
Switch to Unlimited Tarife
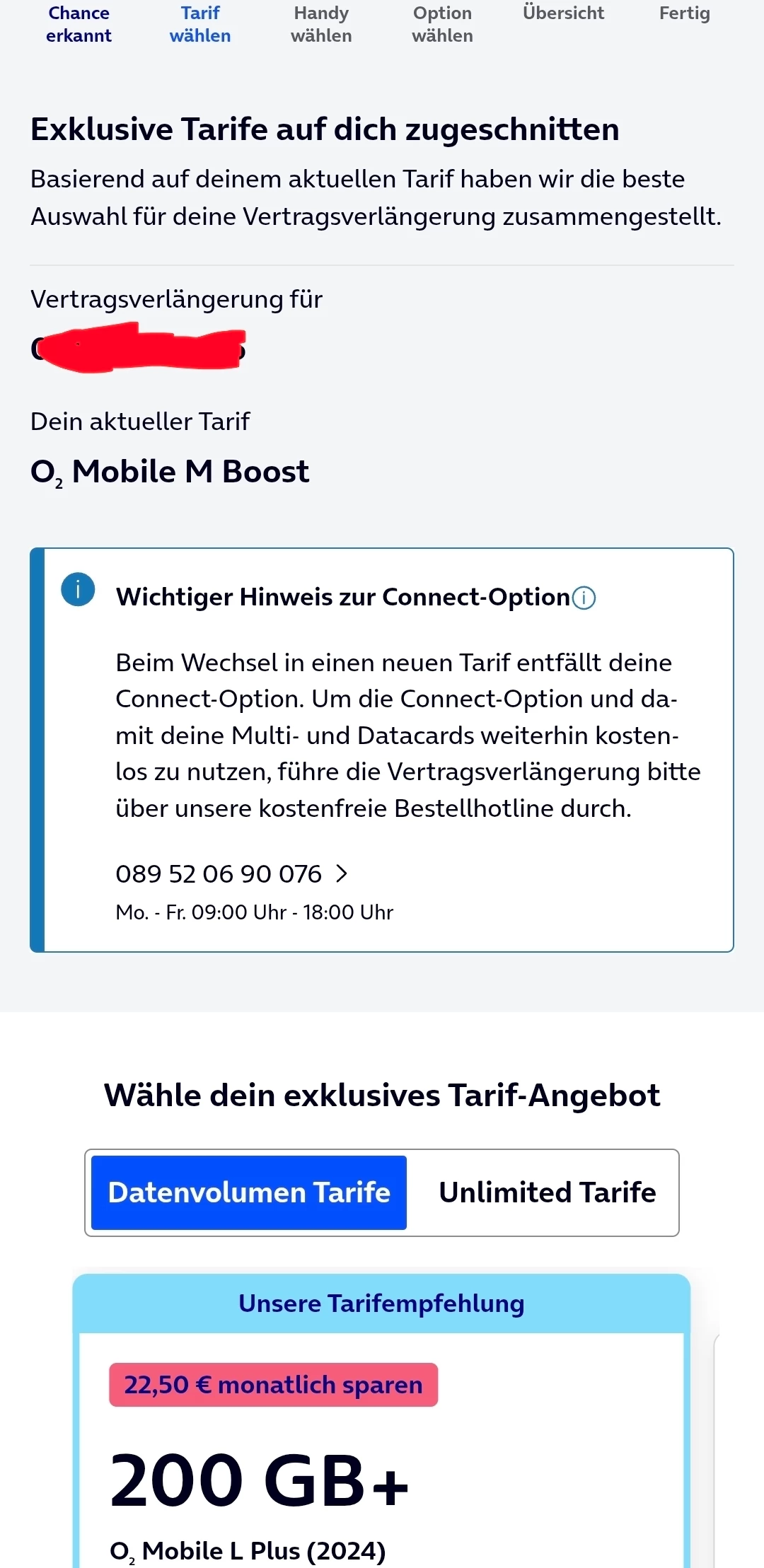(547, 1192)
